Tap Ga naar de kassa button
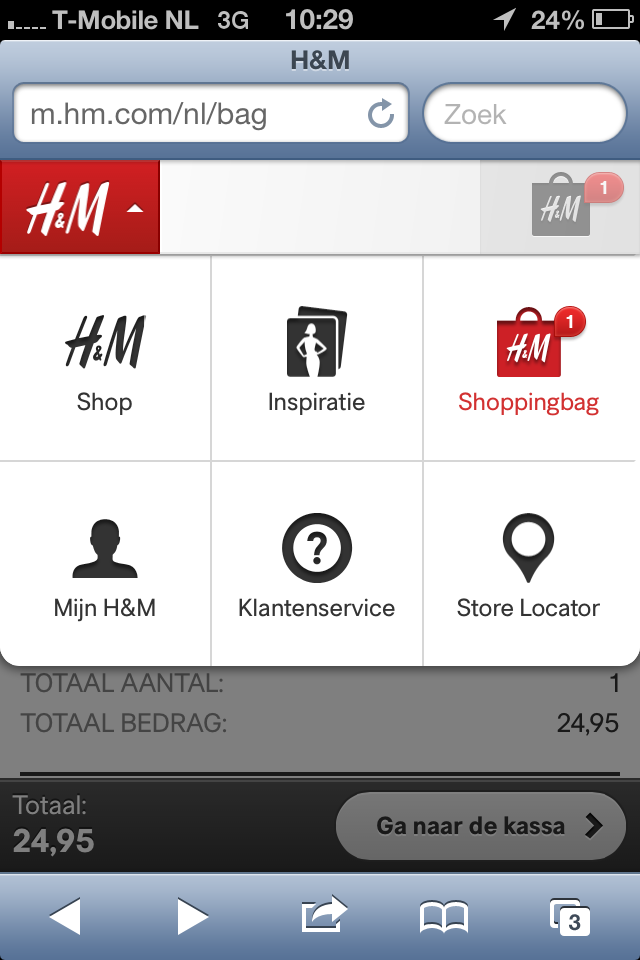 480,826
